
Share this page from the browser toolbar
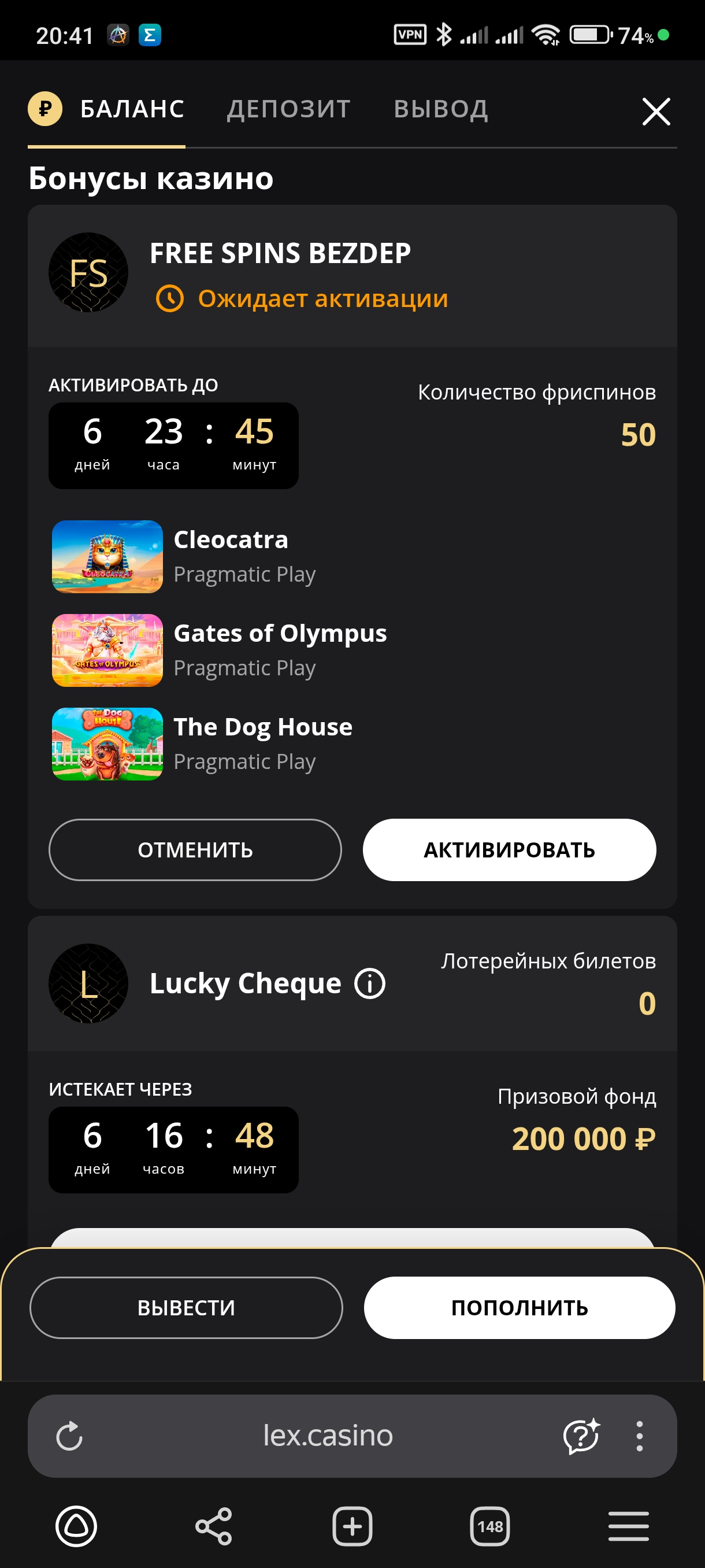pos(213,1526)
